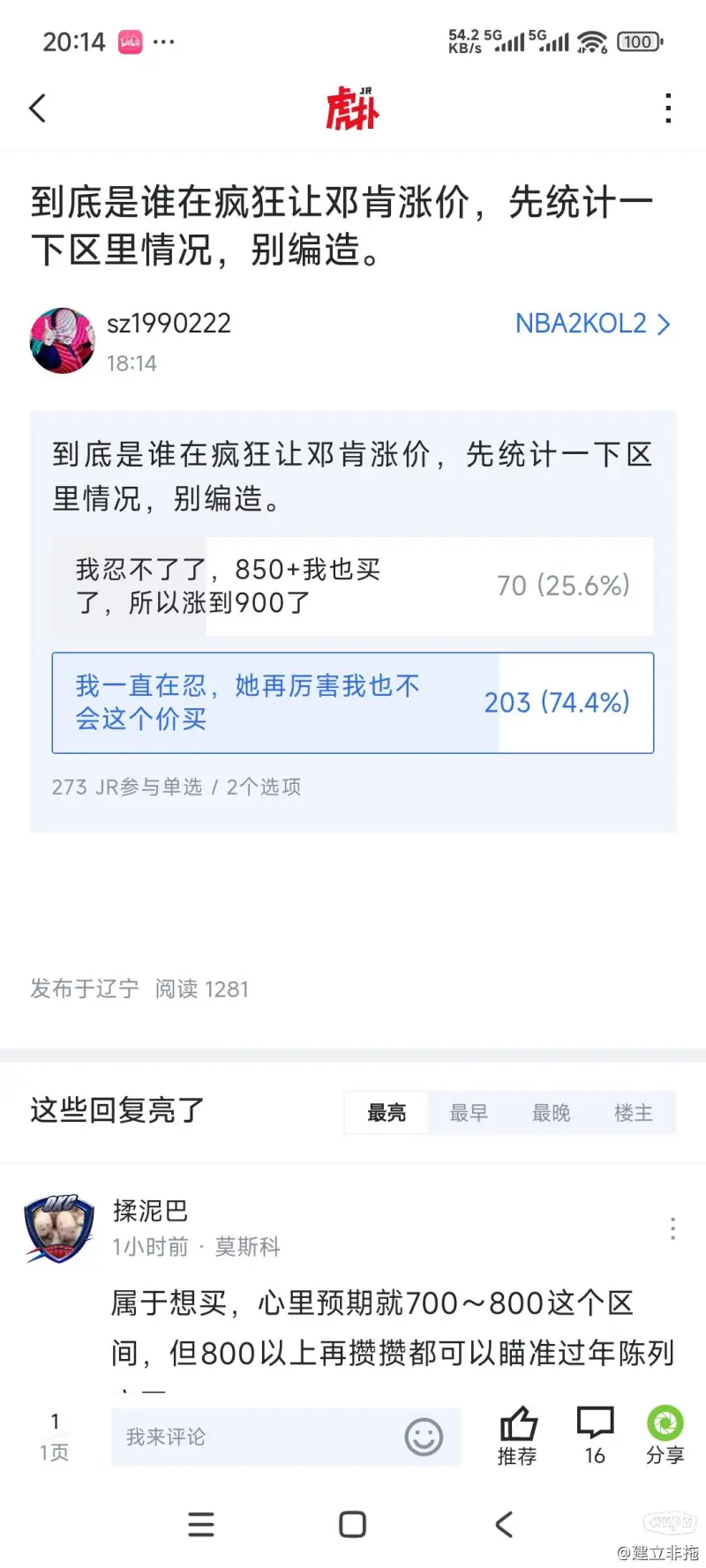Open sz1990222's profile avatar

(63, 340)
